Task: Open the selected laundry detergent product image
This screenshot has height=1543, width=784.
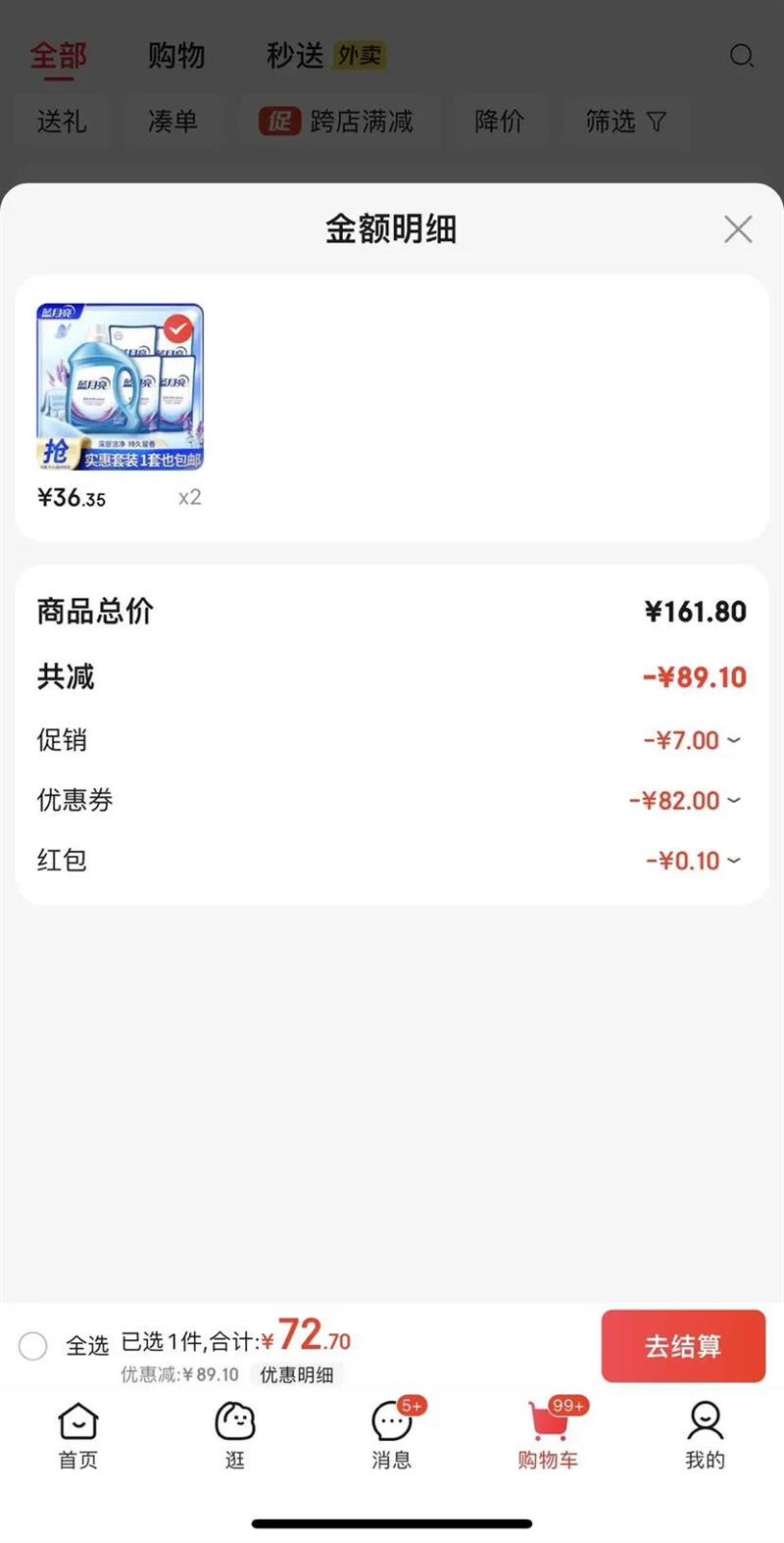Action: pos(120,387)
